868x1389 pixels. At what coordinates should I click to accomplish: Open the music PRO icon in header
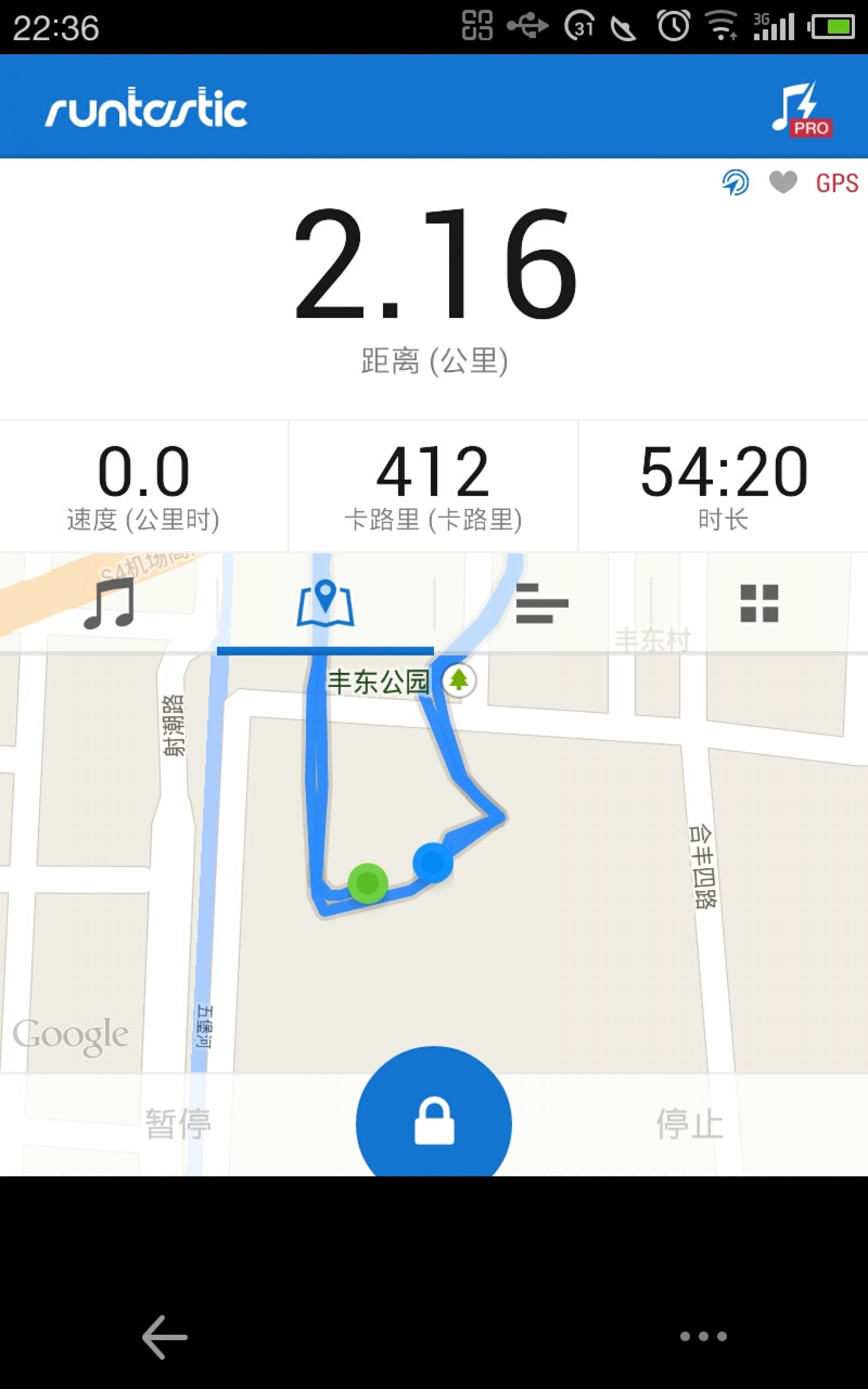[x=802, y=109]
